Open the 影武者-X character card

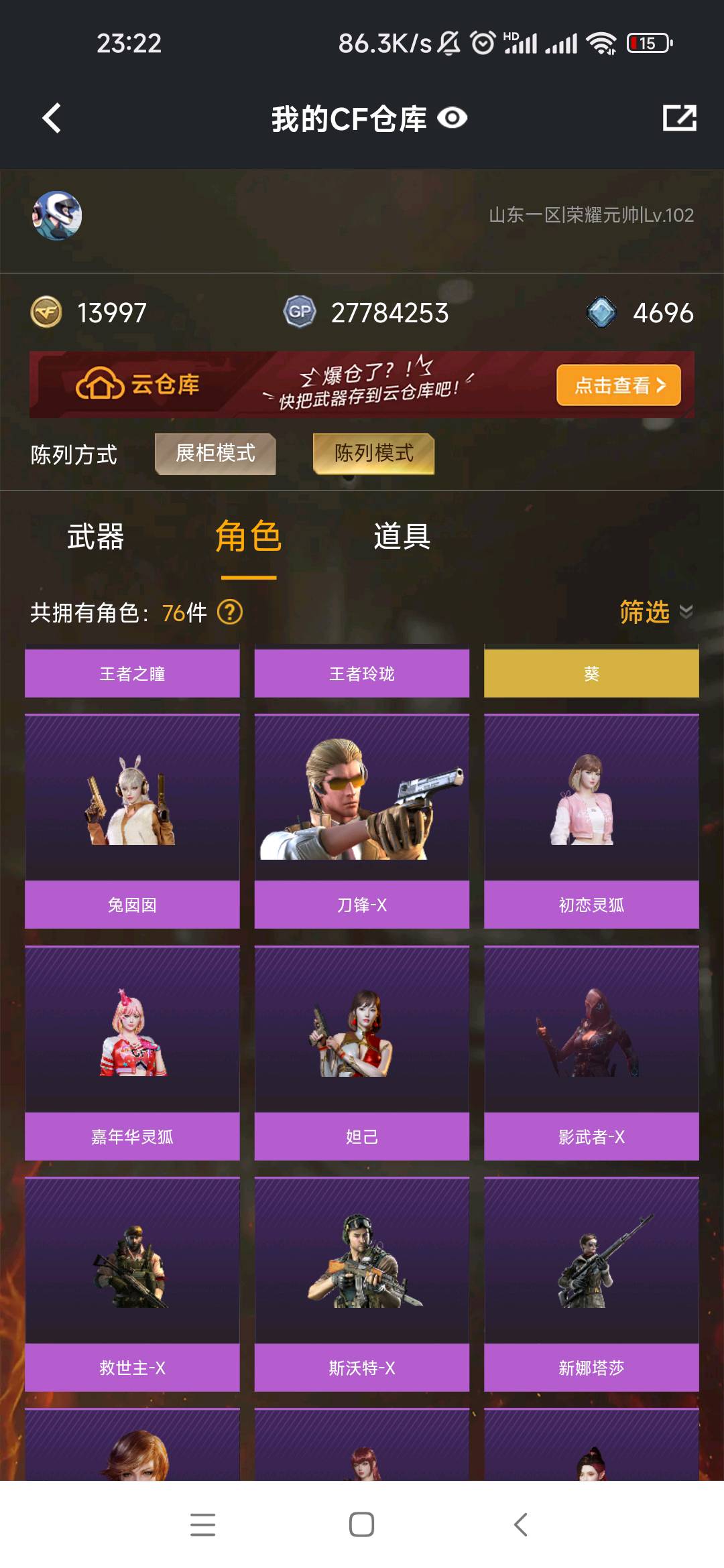(x=591, y=1052)
